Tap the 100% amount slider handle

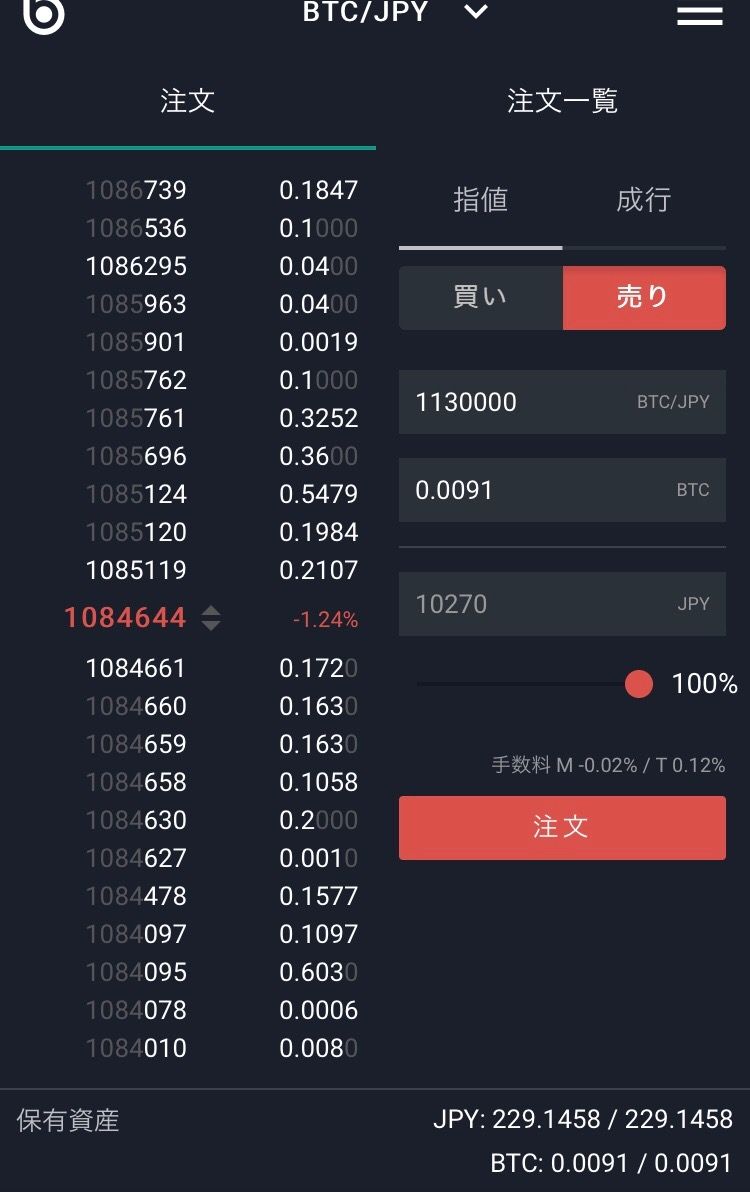tap(638, 684)
